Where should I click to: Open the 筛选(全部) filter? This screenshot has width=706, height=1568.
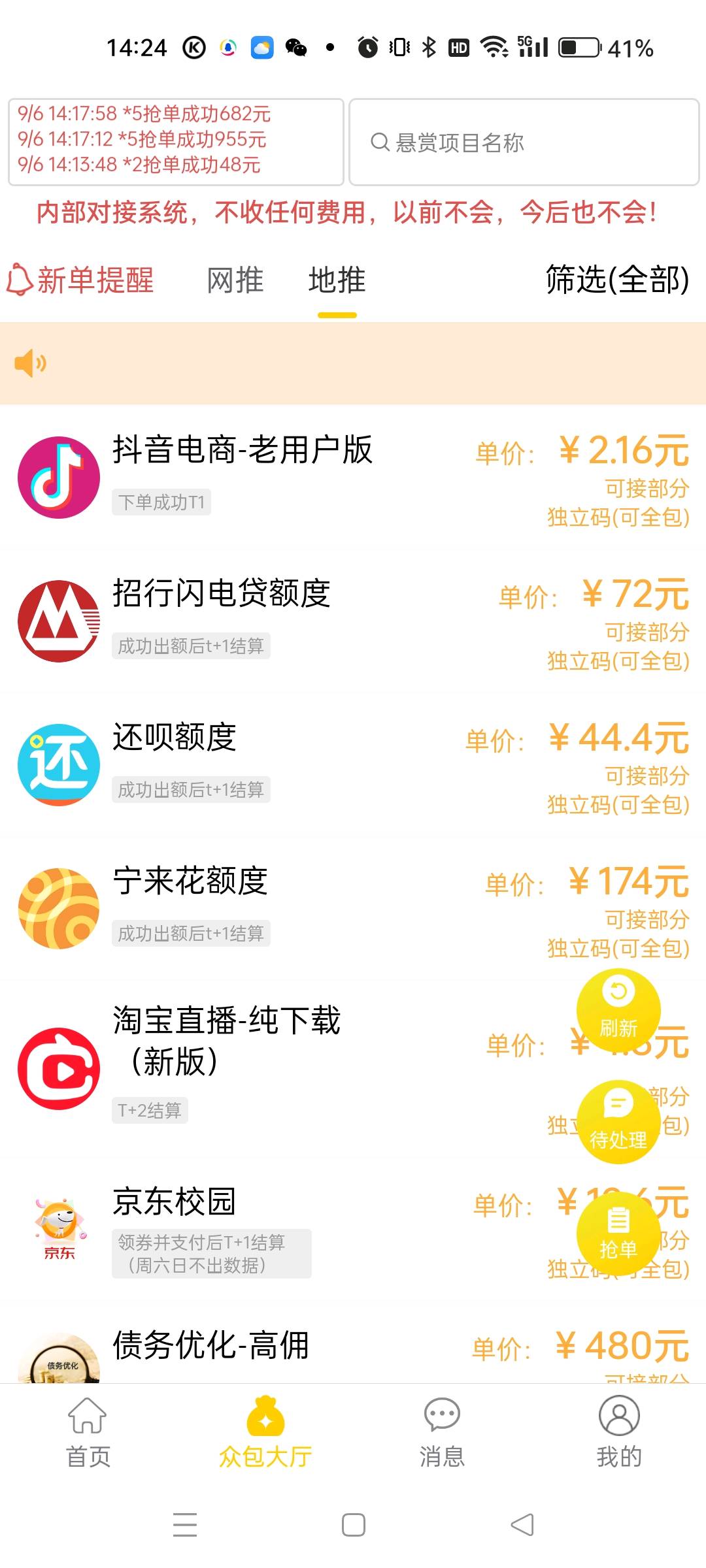click(x=618, y=280)
